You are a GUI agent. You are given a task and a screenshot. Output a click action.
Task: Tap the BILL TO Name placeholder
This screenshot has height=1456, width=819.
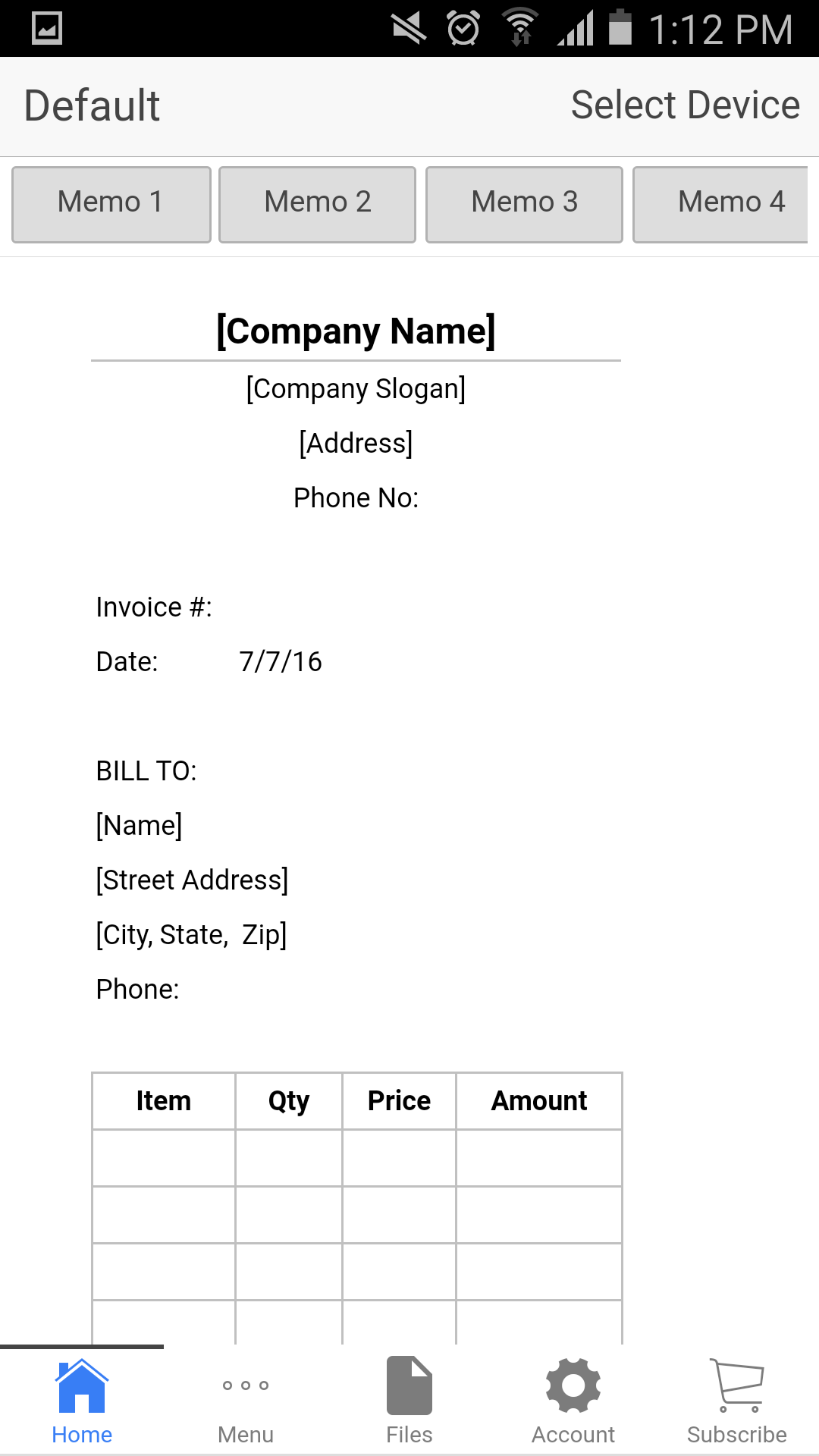[x=139, y=825]
